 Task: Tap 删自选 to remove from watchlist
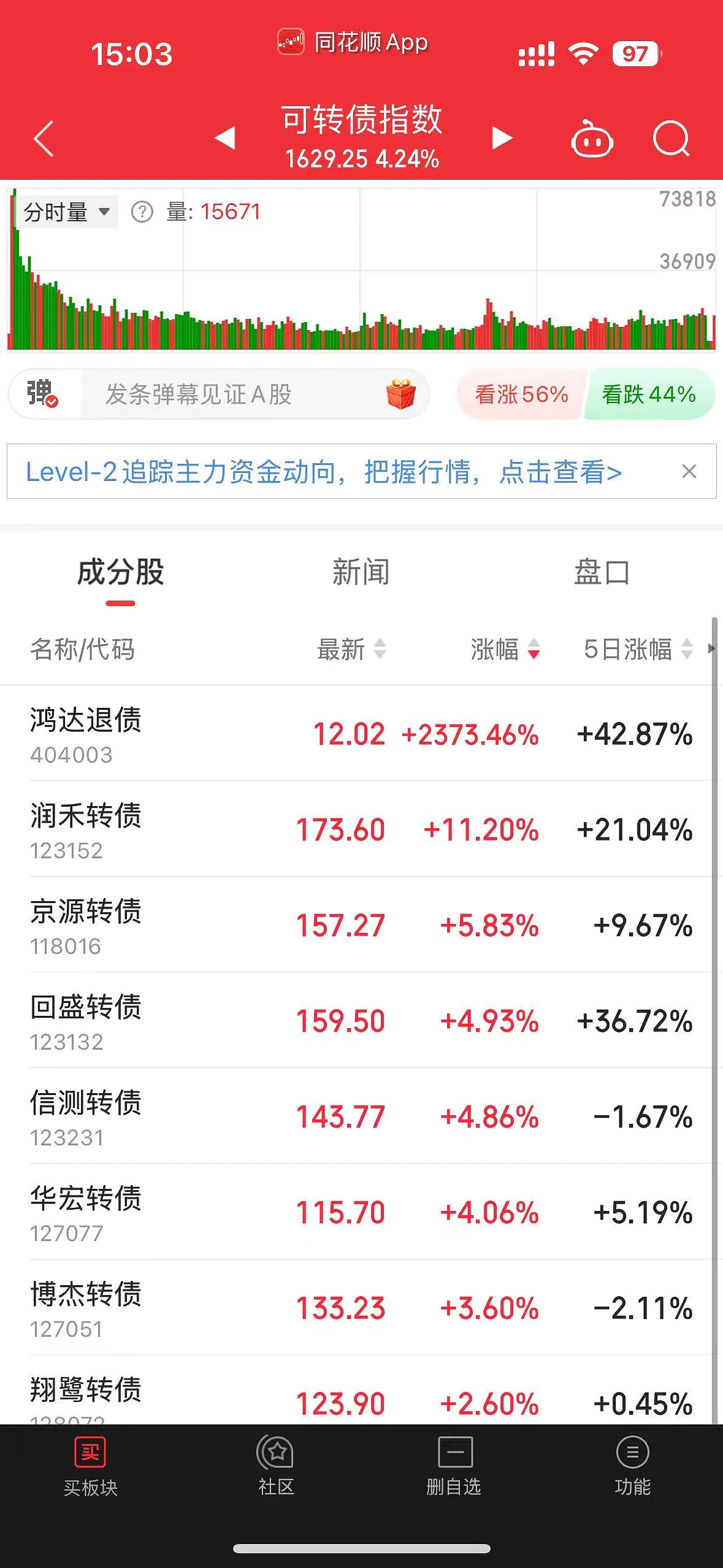tap(454, 1466)
